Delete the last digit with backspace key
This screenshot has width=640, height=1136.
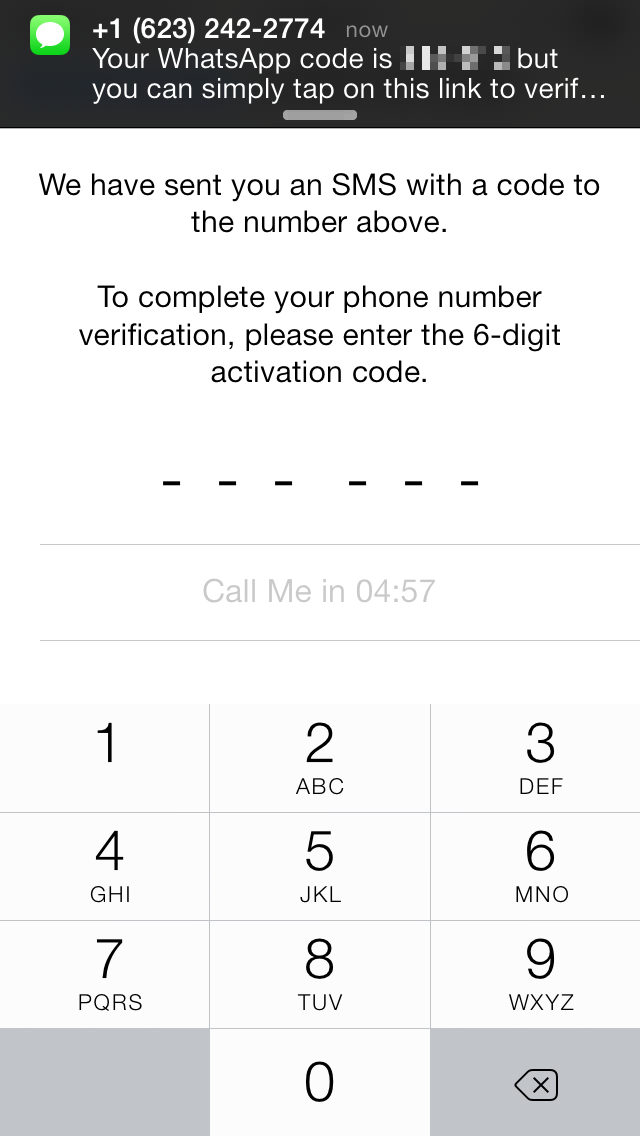[536, 1084]
